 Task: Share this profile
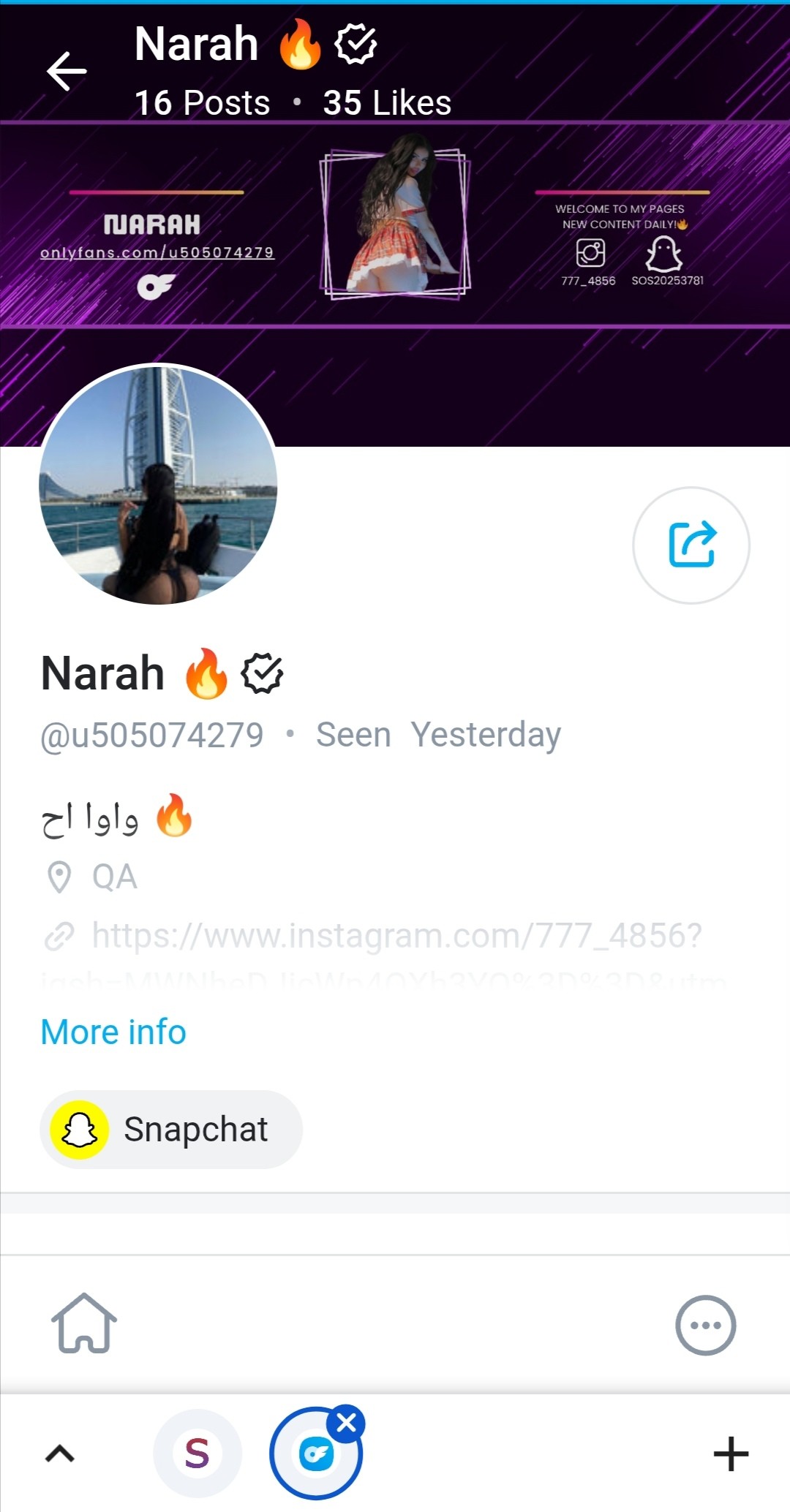691,545
